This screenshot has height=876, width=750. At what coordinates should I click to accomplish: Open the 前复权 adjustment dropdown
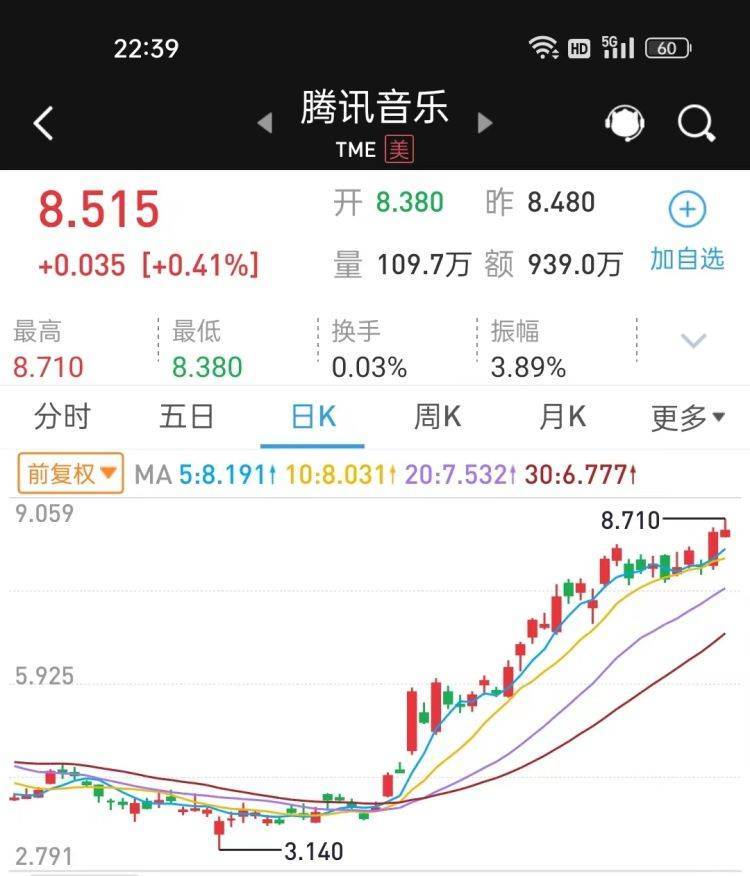coord(70,472)
